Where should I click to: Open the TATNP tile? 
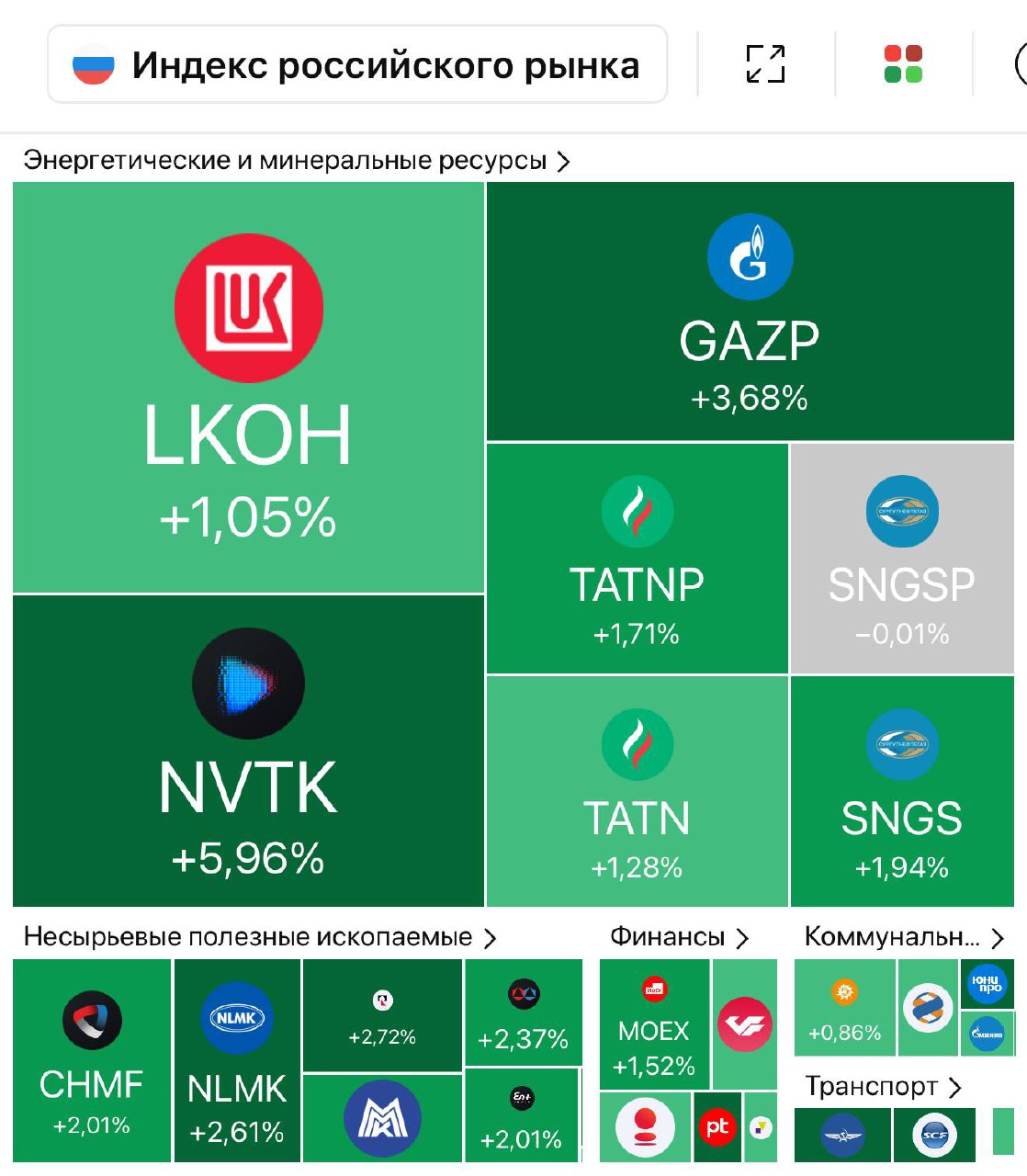click(637, 560)
